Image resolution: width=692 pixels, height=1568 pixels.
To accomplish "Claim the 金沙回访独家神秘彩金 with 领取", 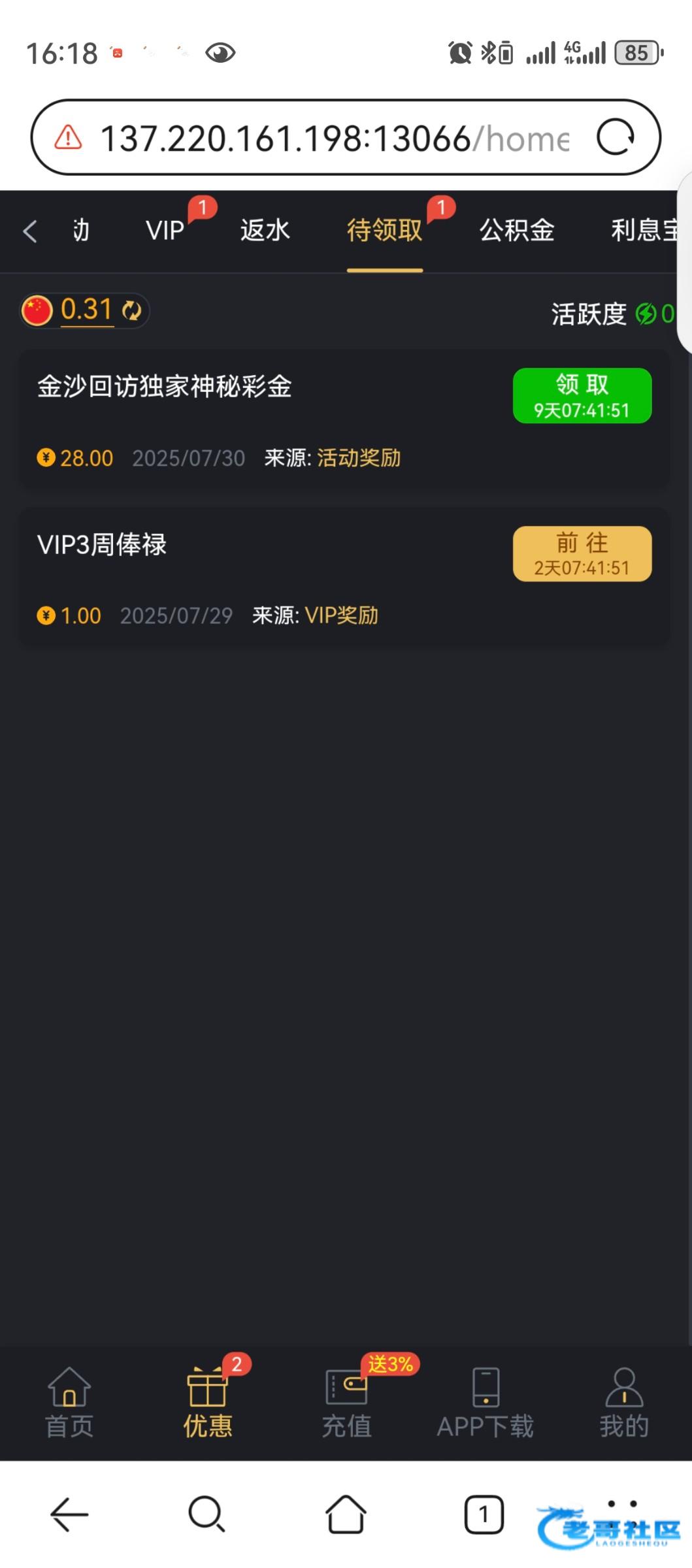I will 582,395.
